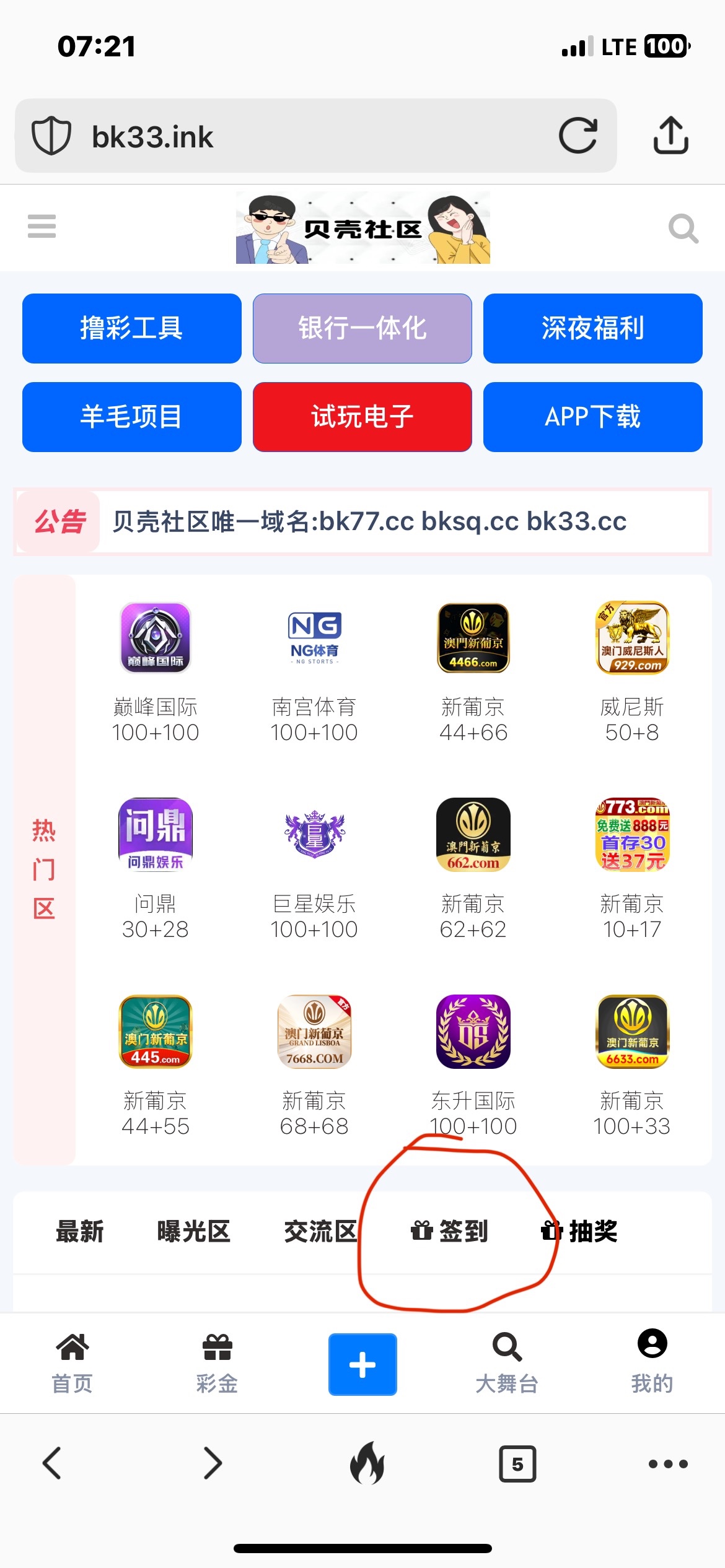Screen dimensions: 725x1568
Task: Open 试玩电子 button
Action: tap(362, 417)
